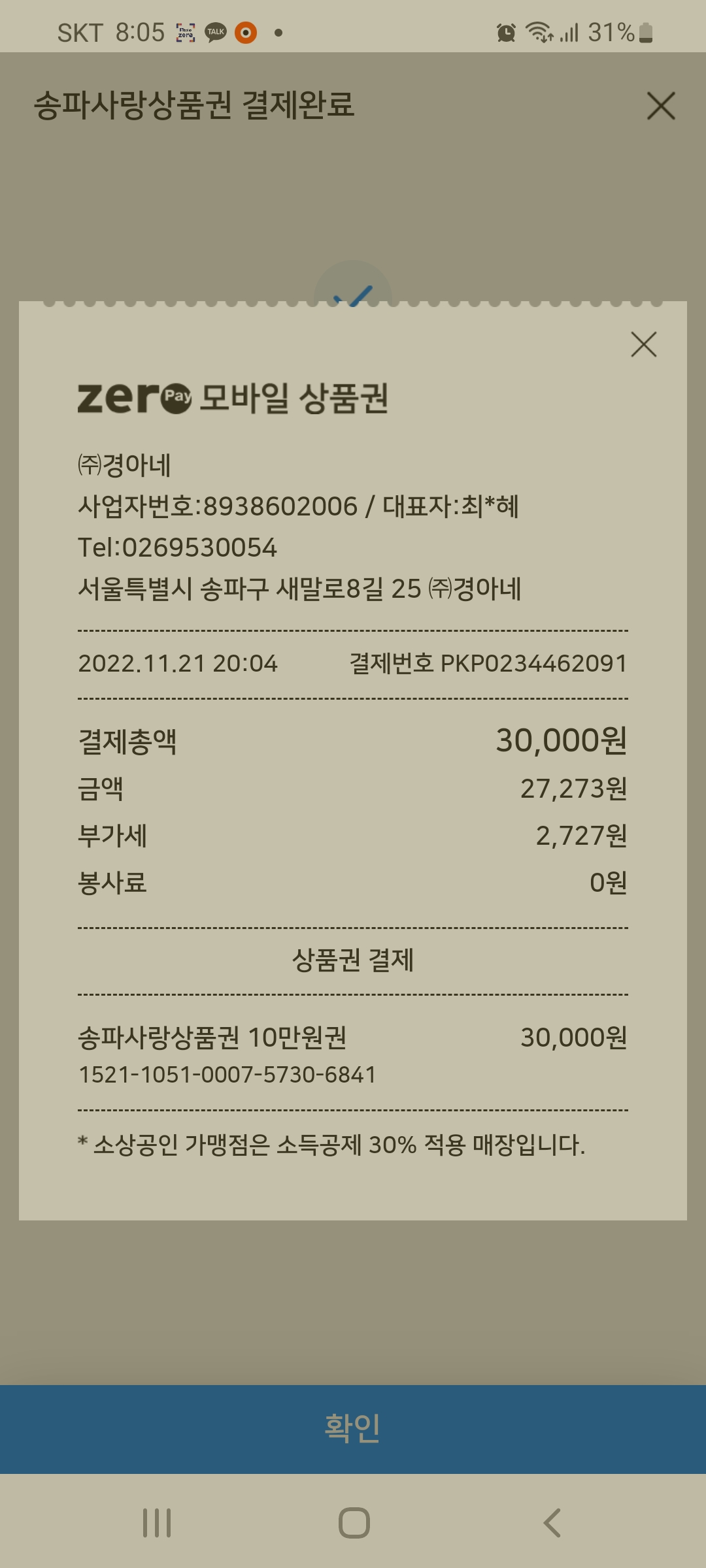The width and height of the screenshot is (706, 1568).
Task: Go to the home screen
Action: coord(354,1523)
